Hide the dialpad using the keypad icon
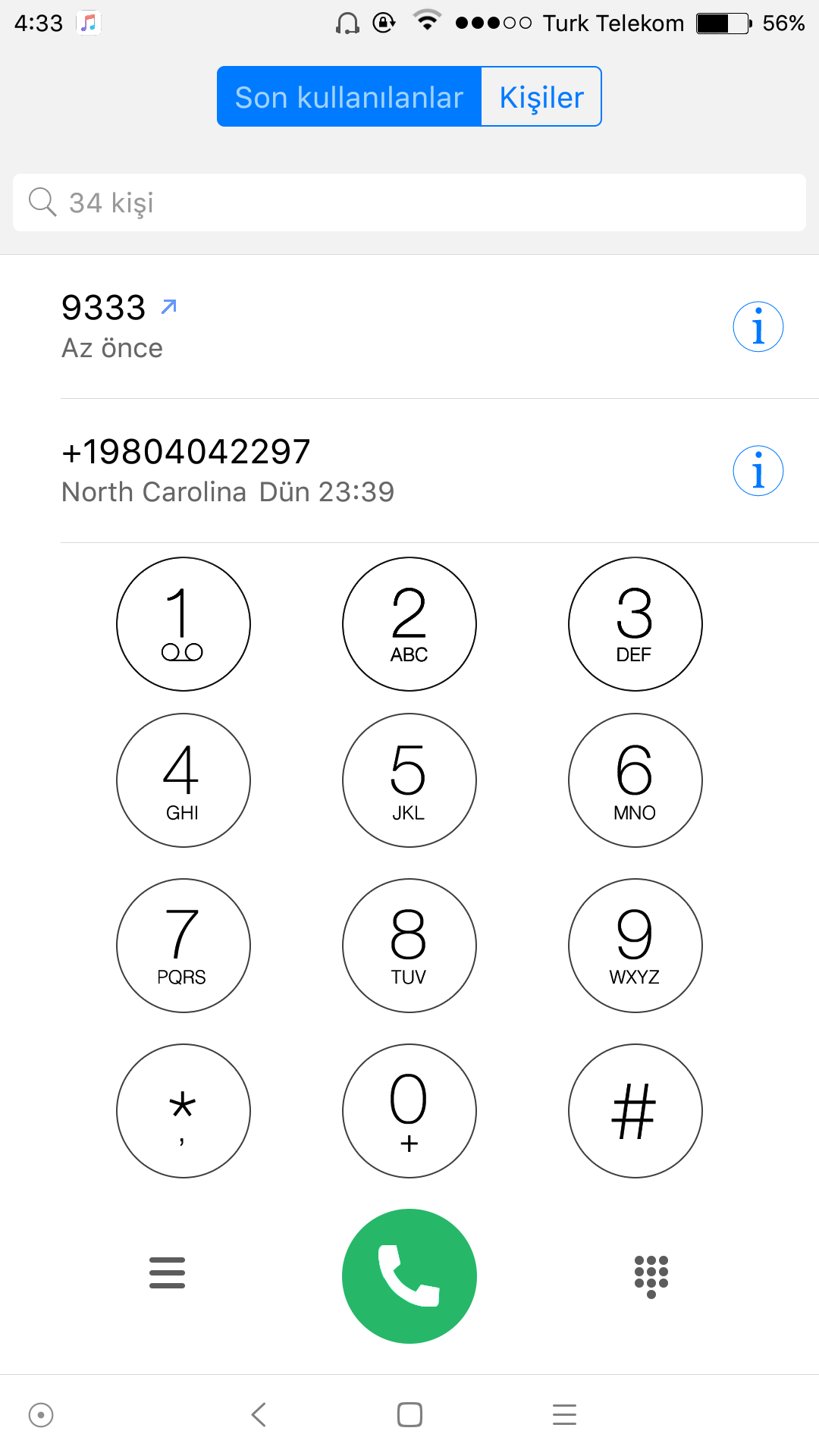This screenshot has height=1456, width=819. 651,1276
